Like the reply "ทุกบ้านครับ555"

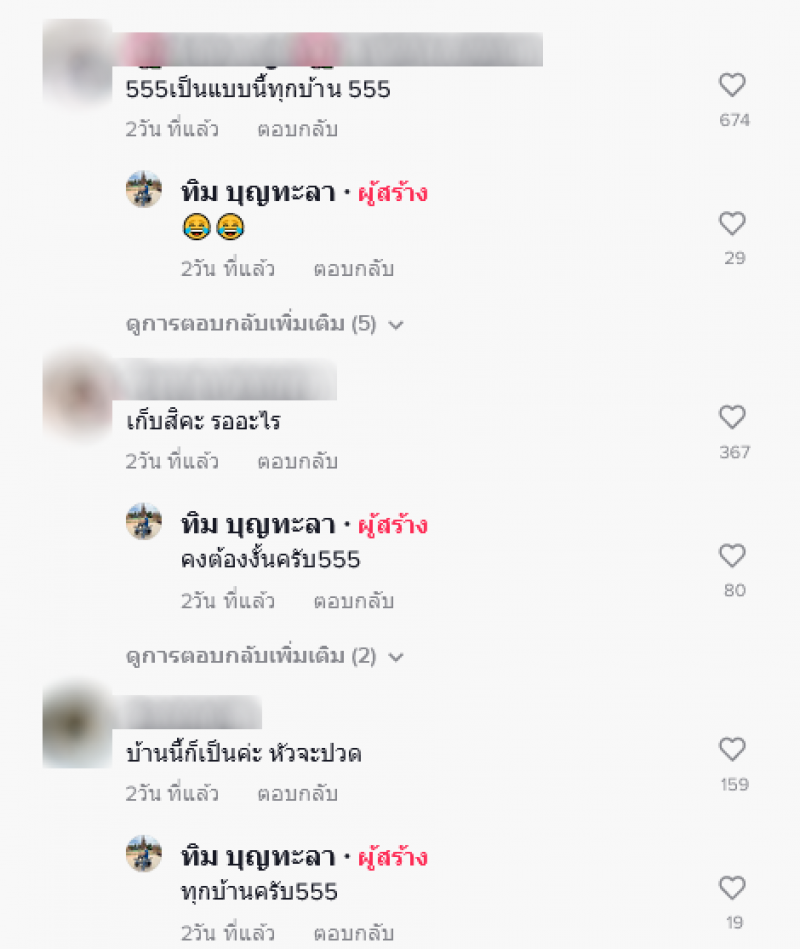(x=733, y=888)
